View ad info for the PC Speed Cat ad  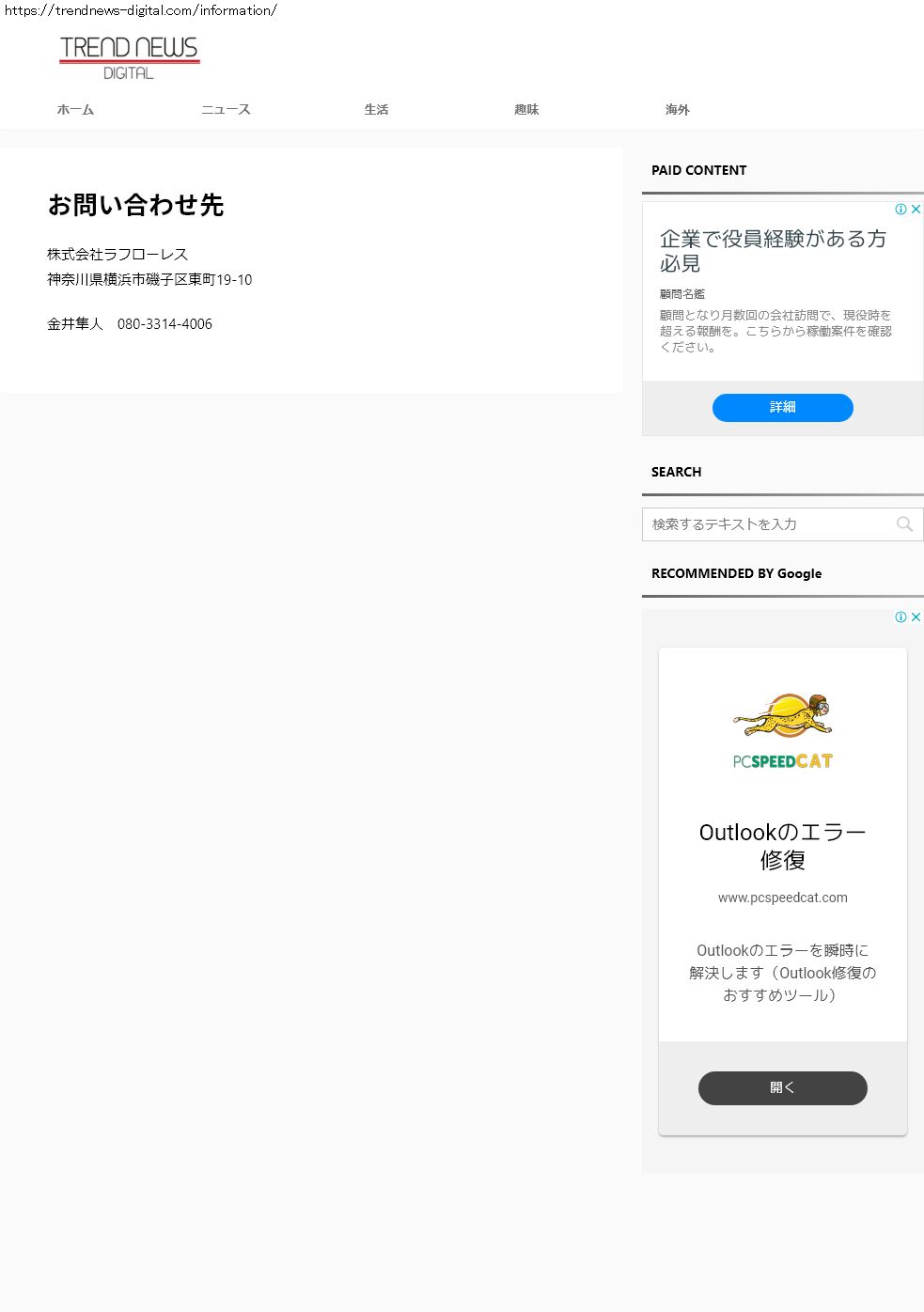coord(901,617)
